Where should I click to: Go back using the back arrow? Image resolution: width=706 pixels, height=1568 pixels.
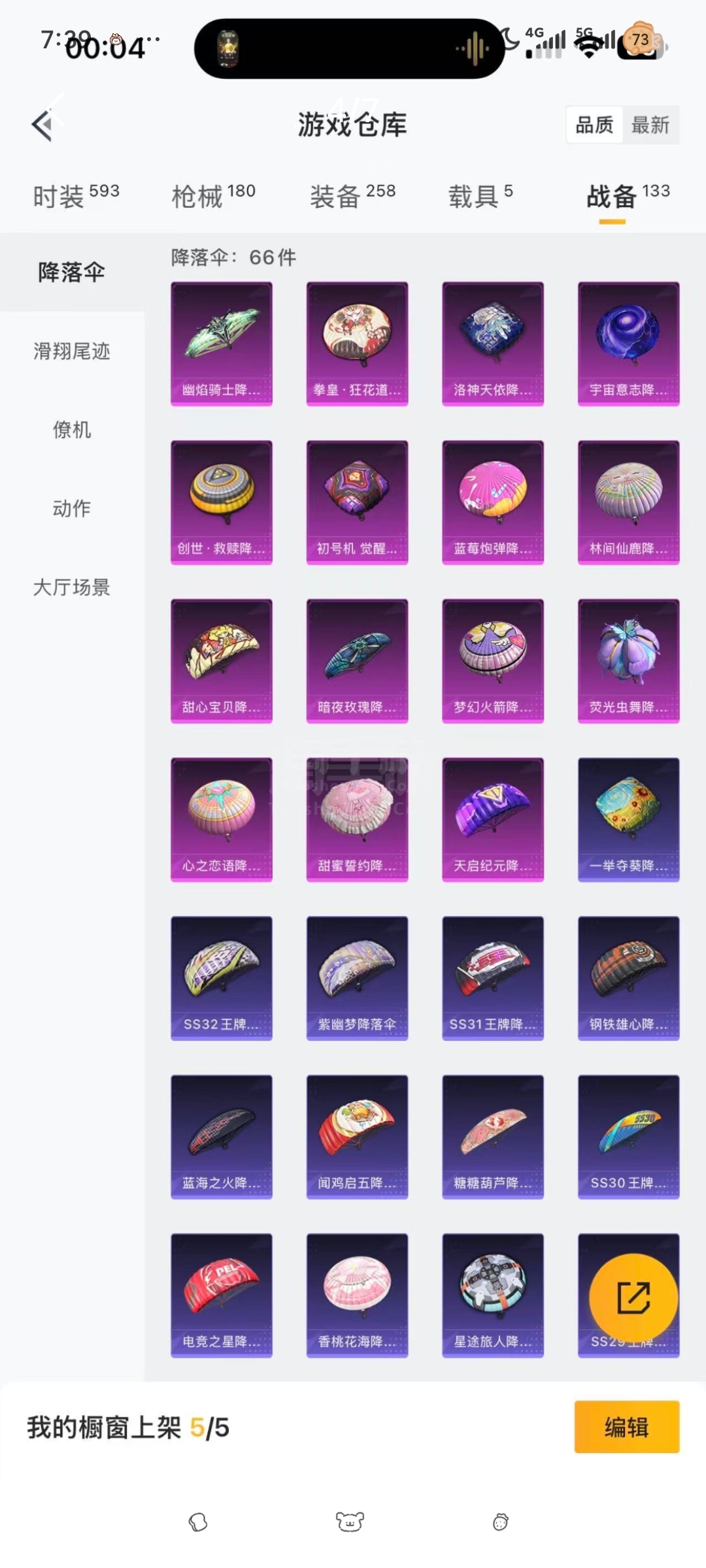click(42, 125)
